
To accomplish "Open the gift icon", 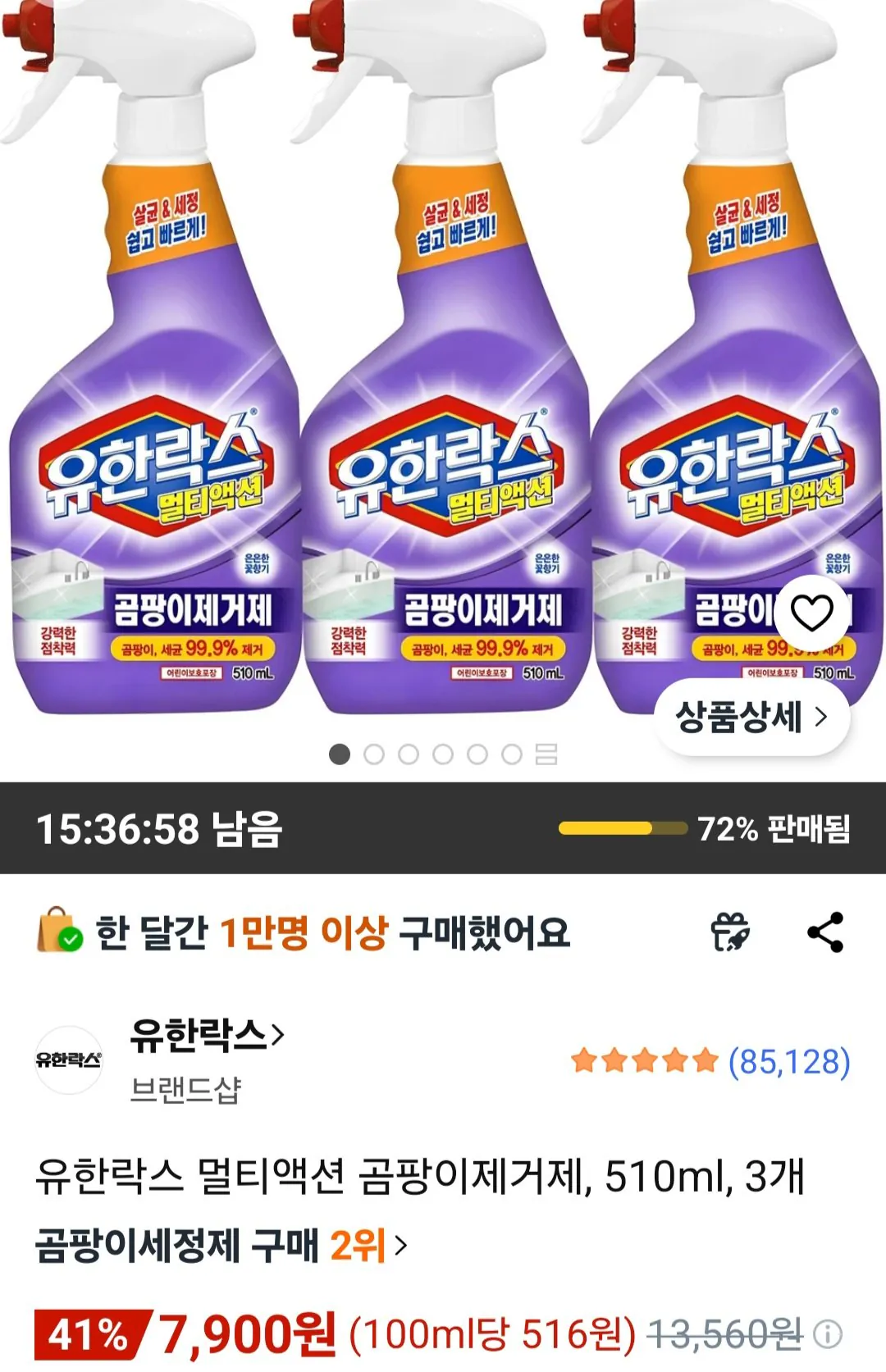I will click(730, 932).
